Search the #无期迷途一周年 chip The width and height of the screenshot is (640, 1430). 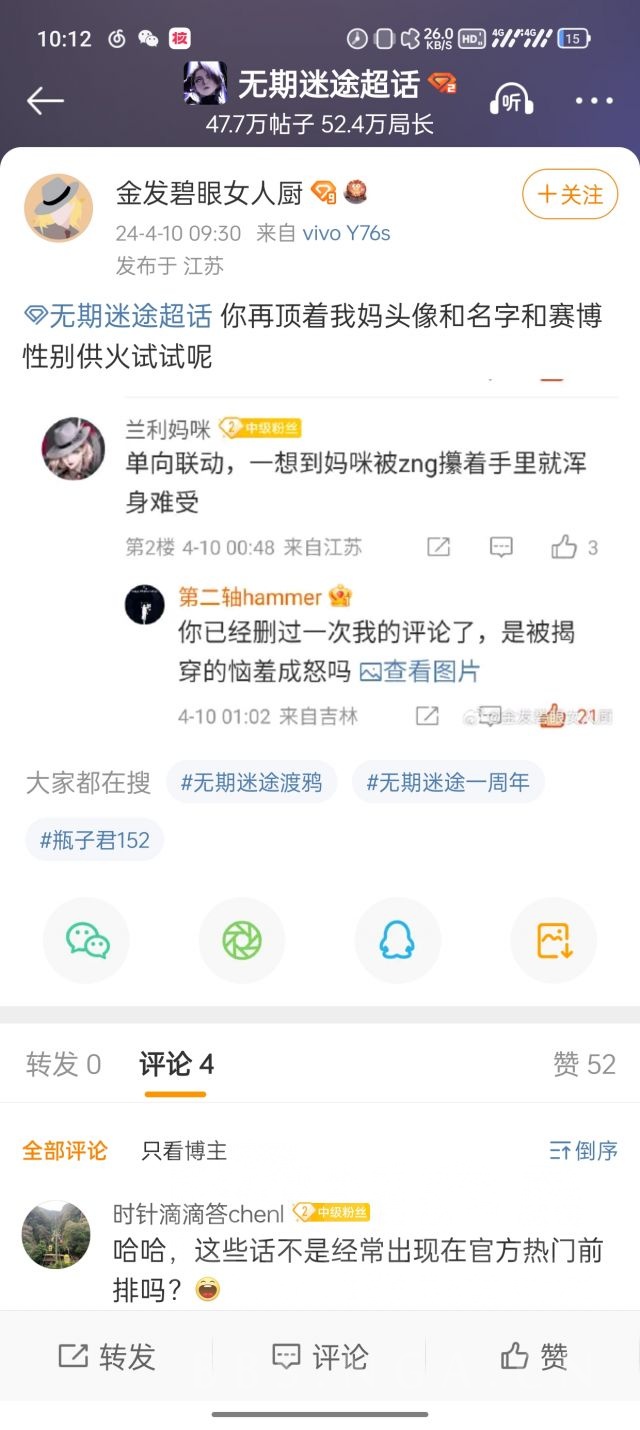[x=448, y=782]
